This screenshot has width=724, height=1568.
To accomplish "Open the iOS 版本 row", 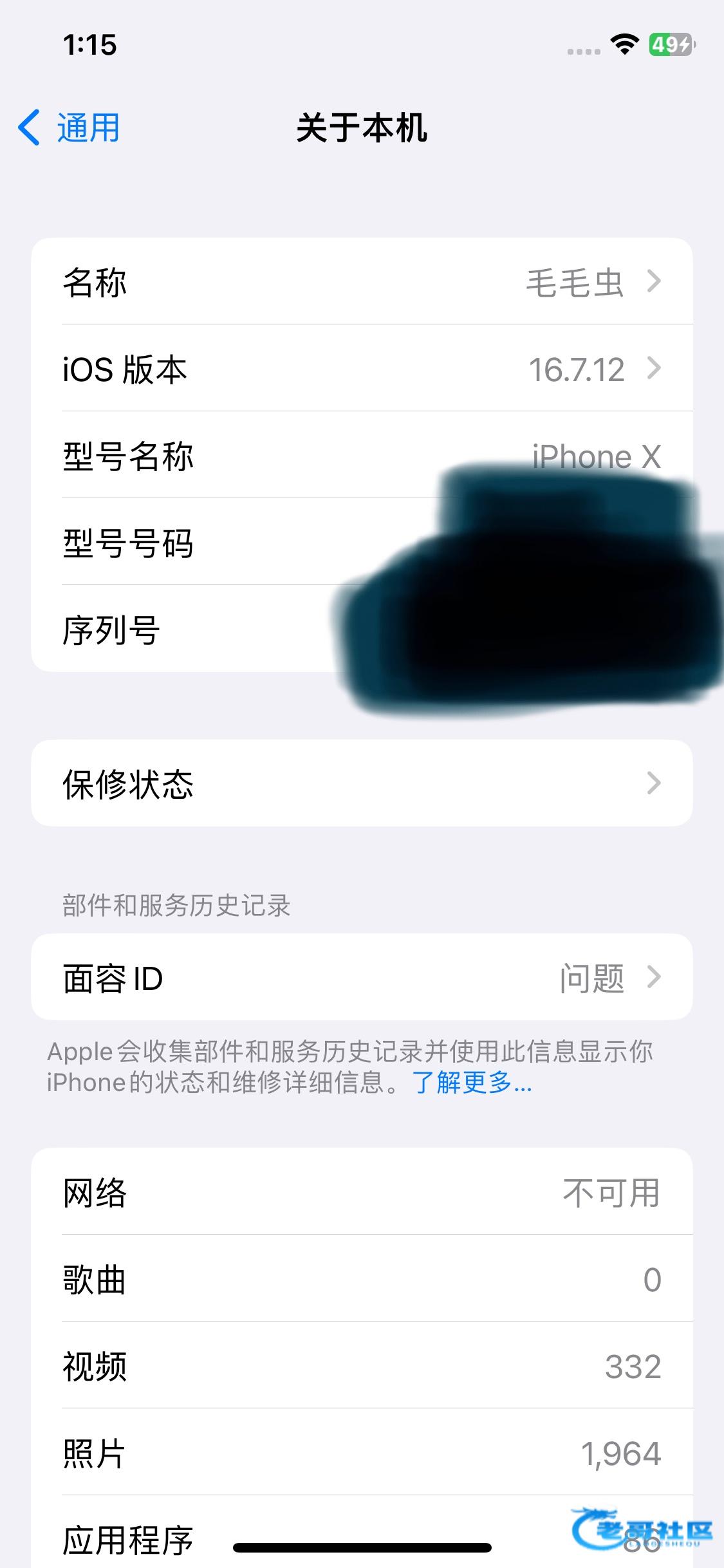I will tap(362, 369).
